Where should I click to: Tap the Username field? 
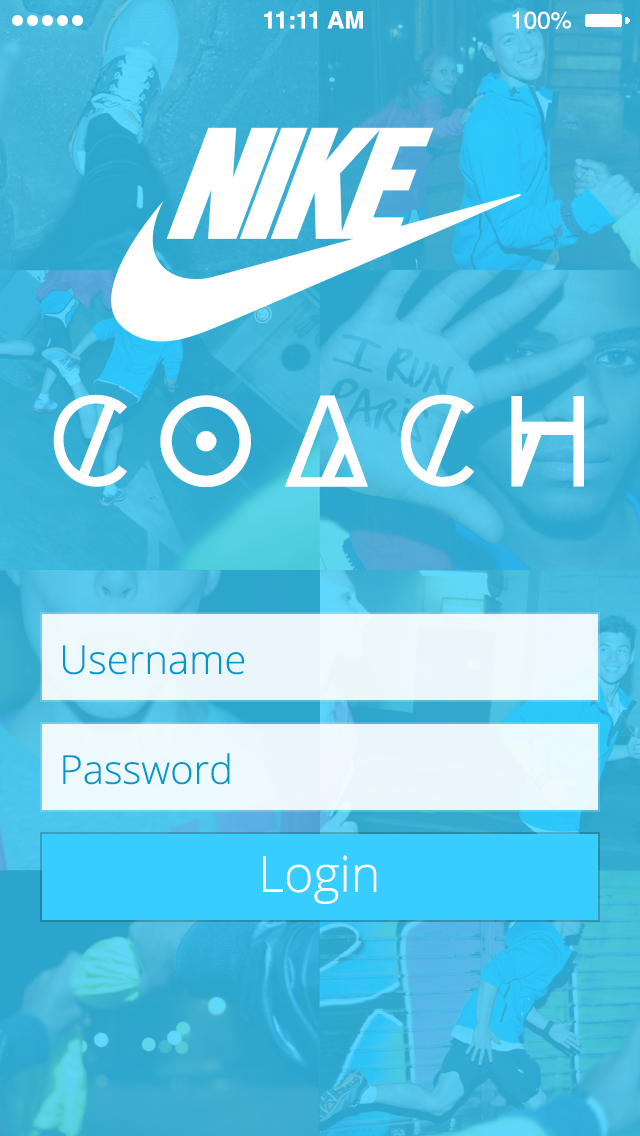point(320,657)
